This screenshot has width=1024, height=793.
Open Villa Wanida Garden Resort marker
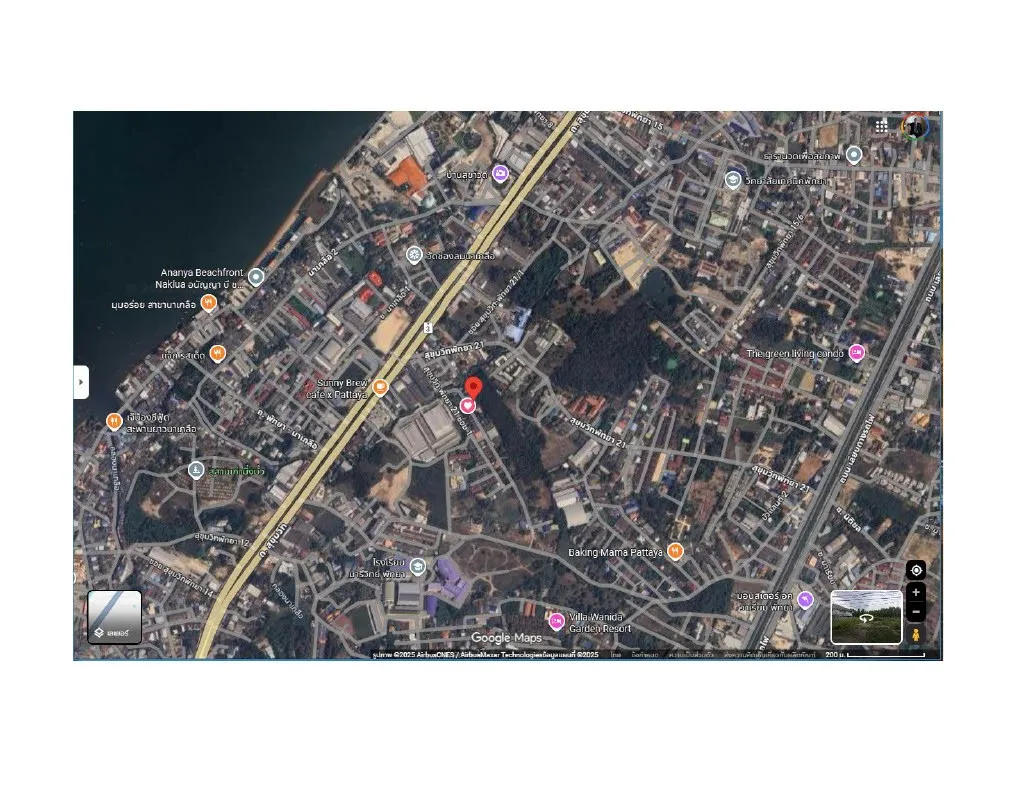pyautogui.click(x=556, y=621)
